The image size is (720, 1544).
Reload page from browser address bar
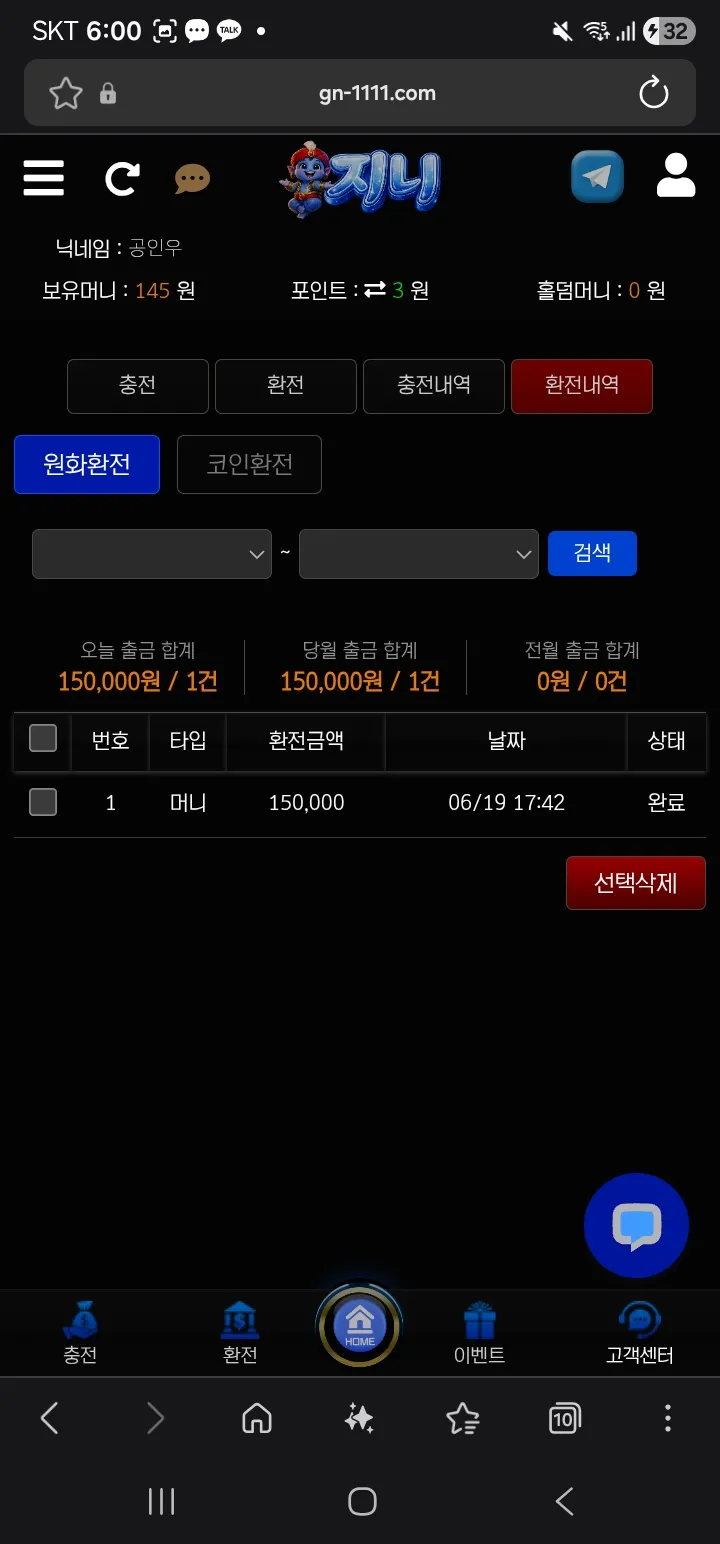[x=654, y=93]
